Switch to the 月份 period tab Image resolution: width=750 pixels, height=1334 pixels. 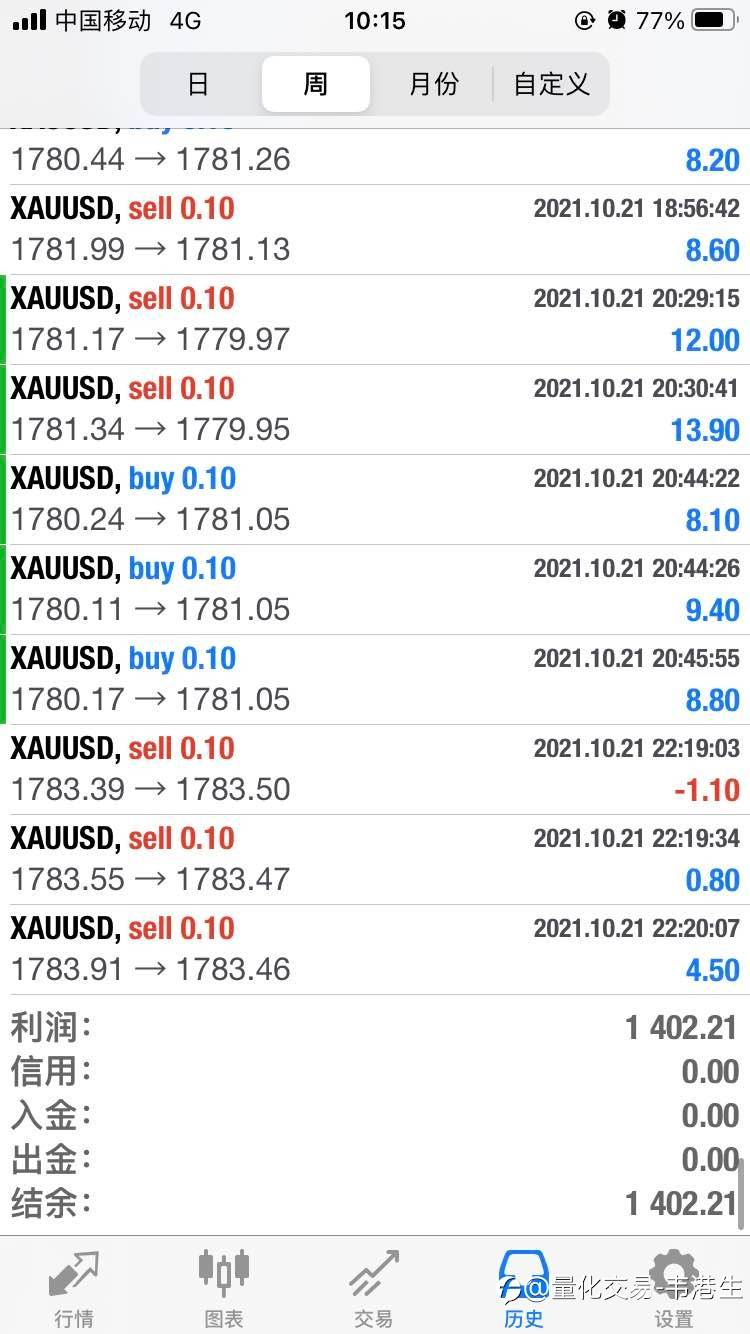pyautogui.click(x=433, y=84)
